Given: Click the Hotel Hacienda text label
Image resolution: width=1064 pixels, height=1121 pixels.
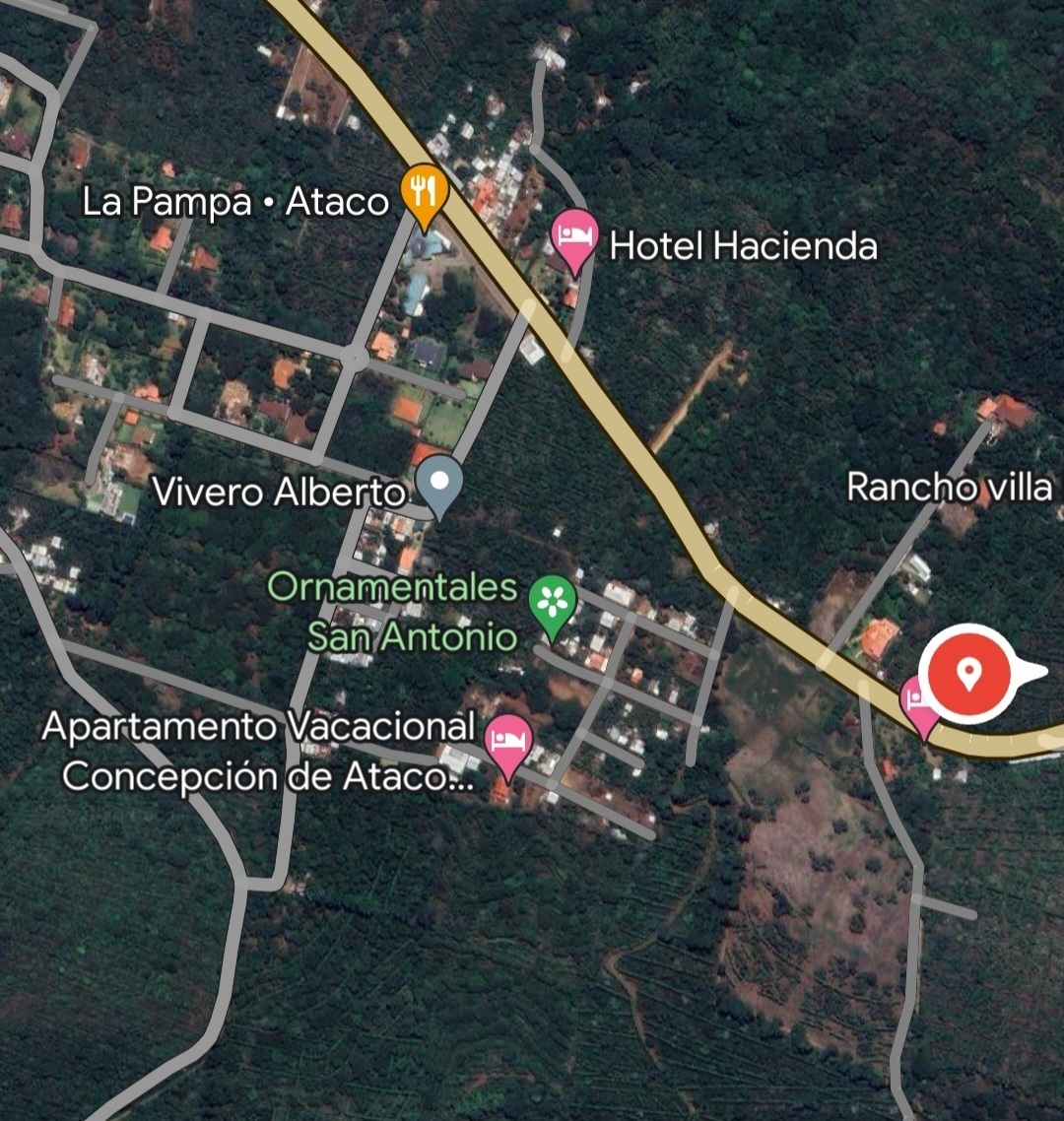Looking at the screenshot, I should coord(744,246).
